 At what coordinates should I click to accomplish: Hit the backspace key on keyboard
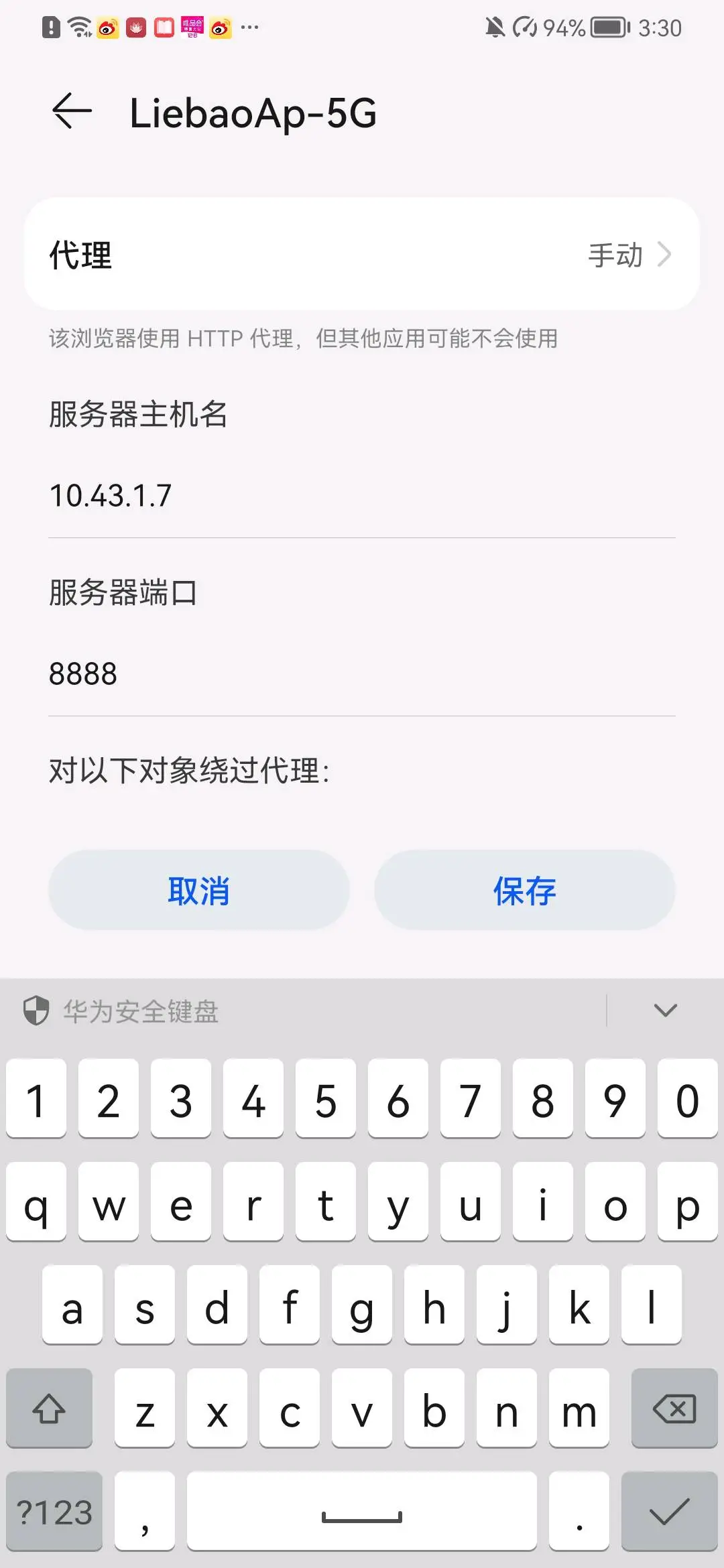point(674,1409)
